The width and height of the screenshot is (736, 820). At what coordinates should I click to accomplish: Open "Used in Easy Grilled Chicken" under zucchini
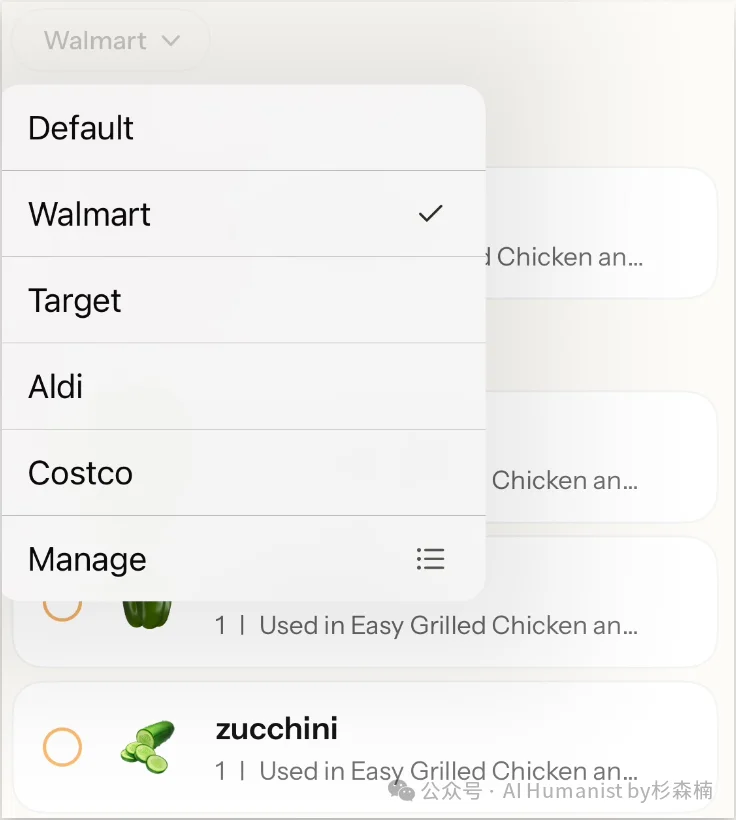(449, 771)
